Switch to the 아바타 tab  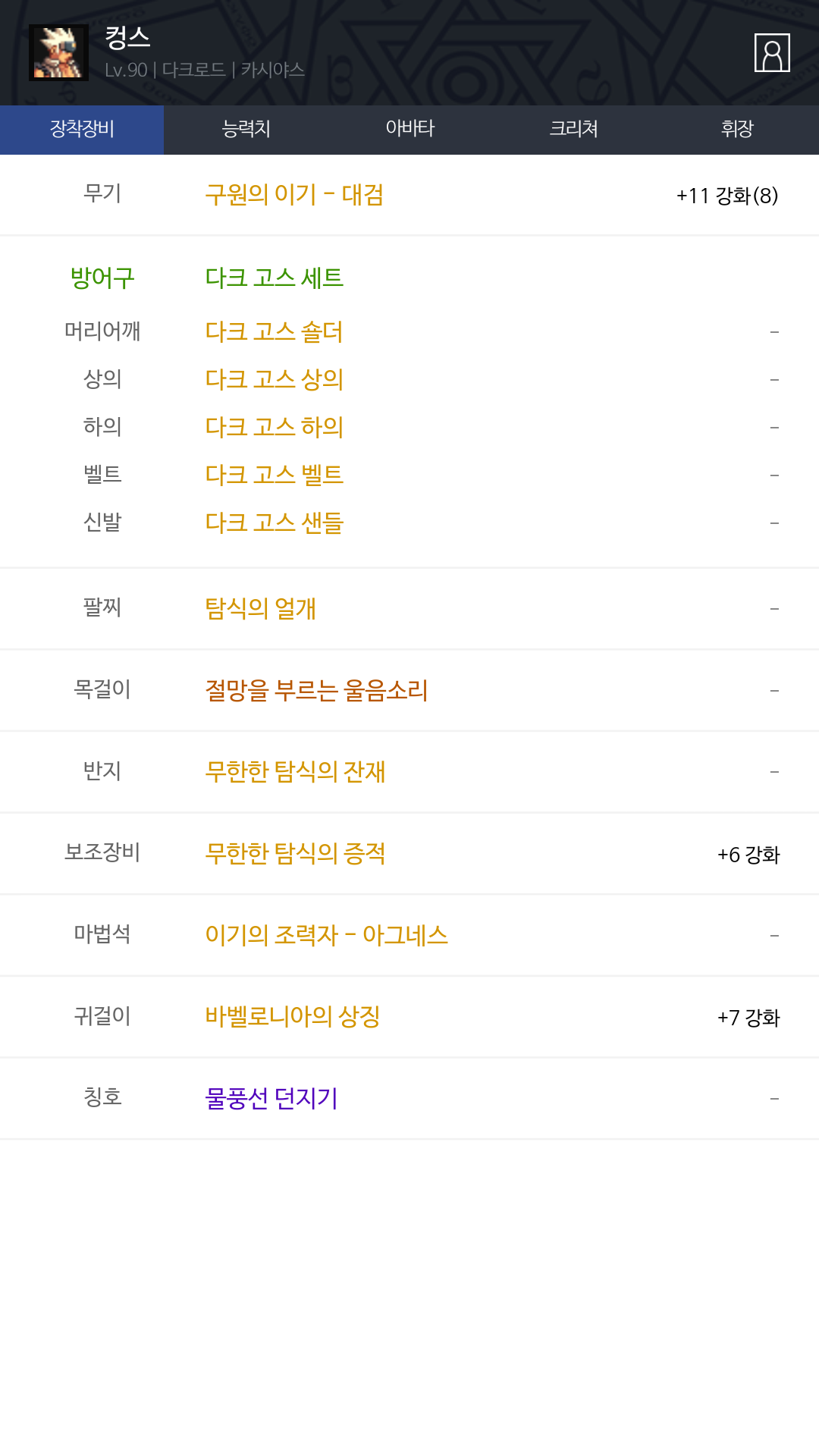(x=409, y=130)
